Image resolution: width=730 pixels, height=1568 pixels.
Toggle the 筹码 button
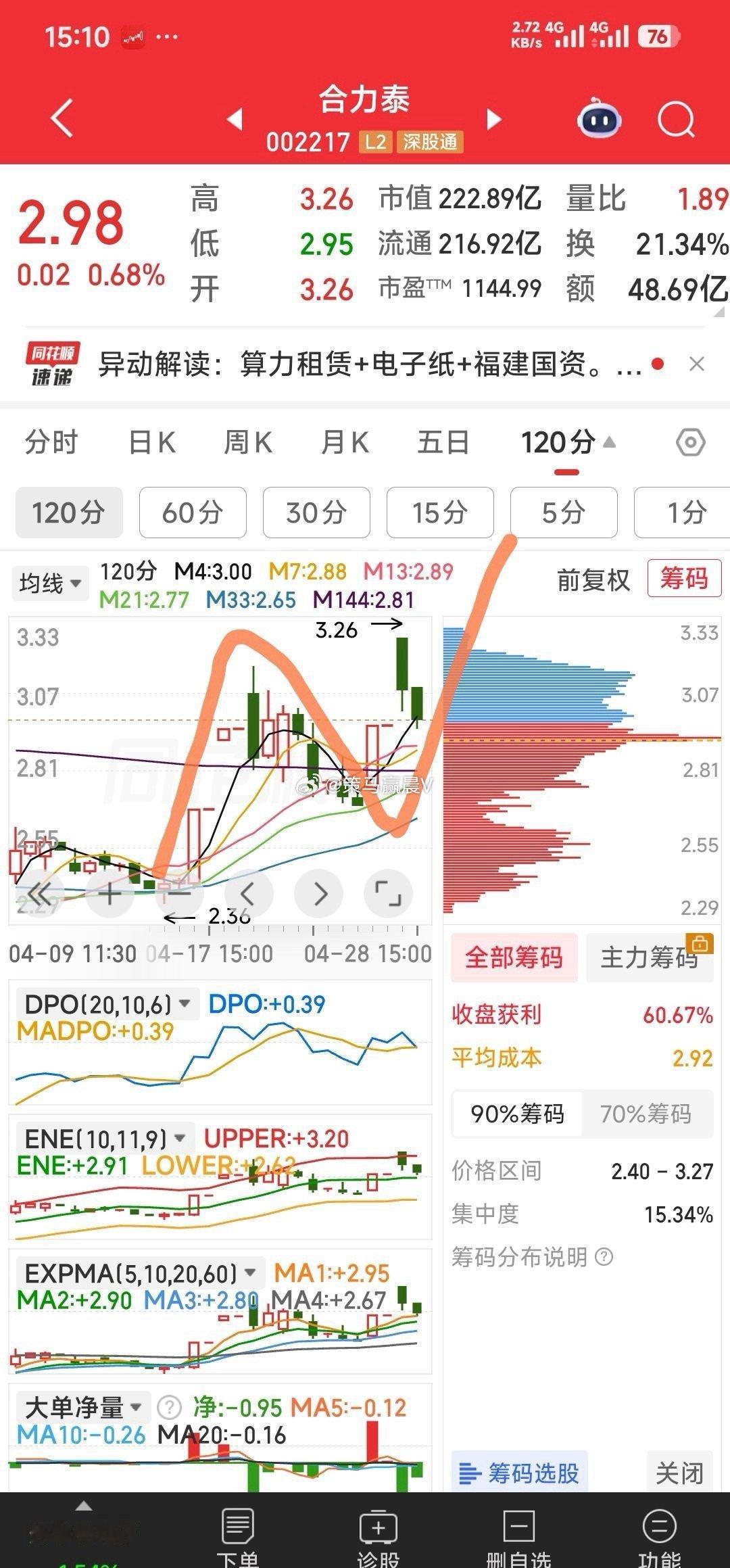point(683,579)
